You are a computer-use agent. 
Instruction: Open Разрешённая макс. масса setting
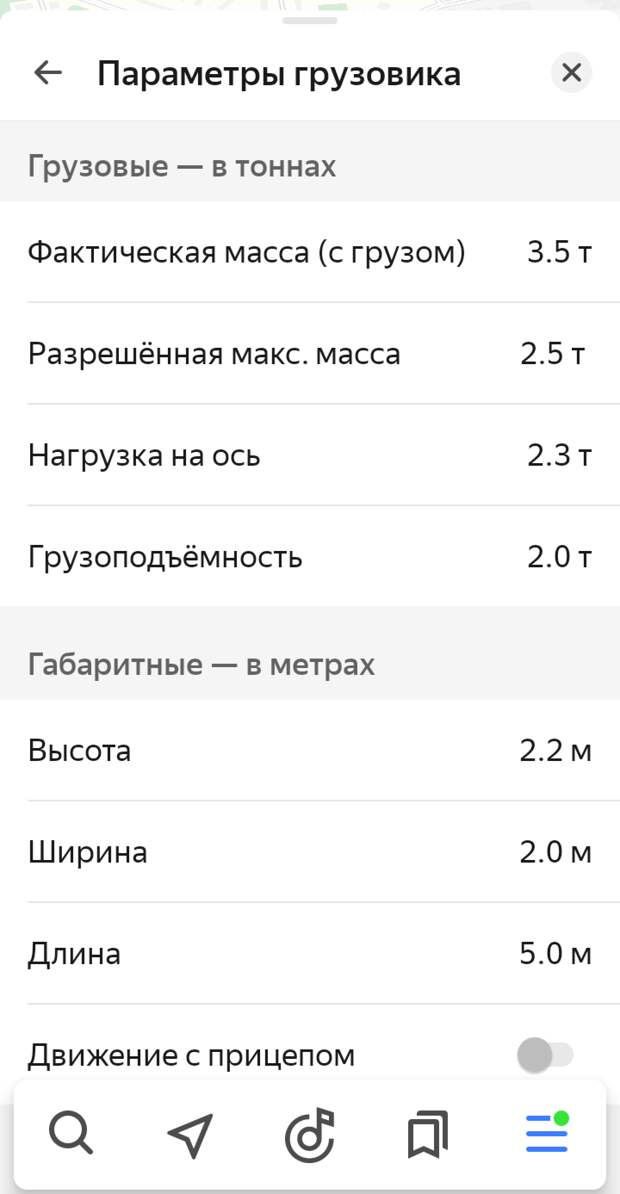(310, 353)
